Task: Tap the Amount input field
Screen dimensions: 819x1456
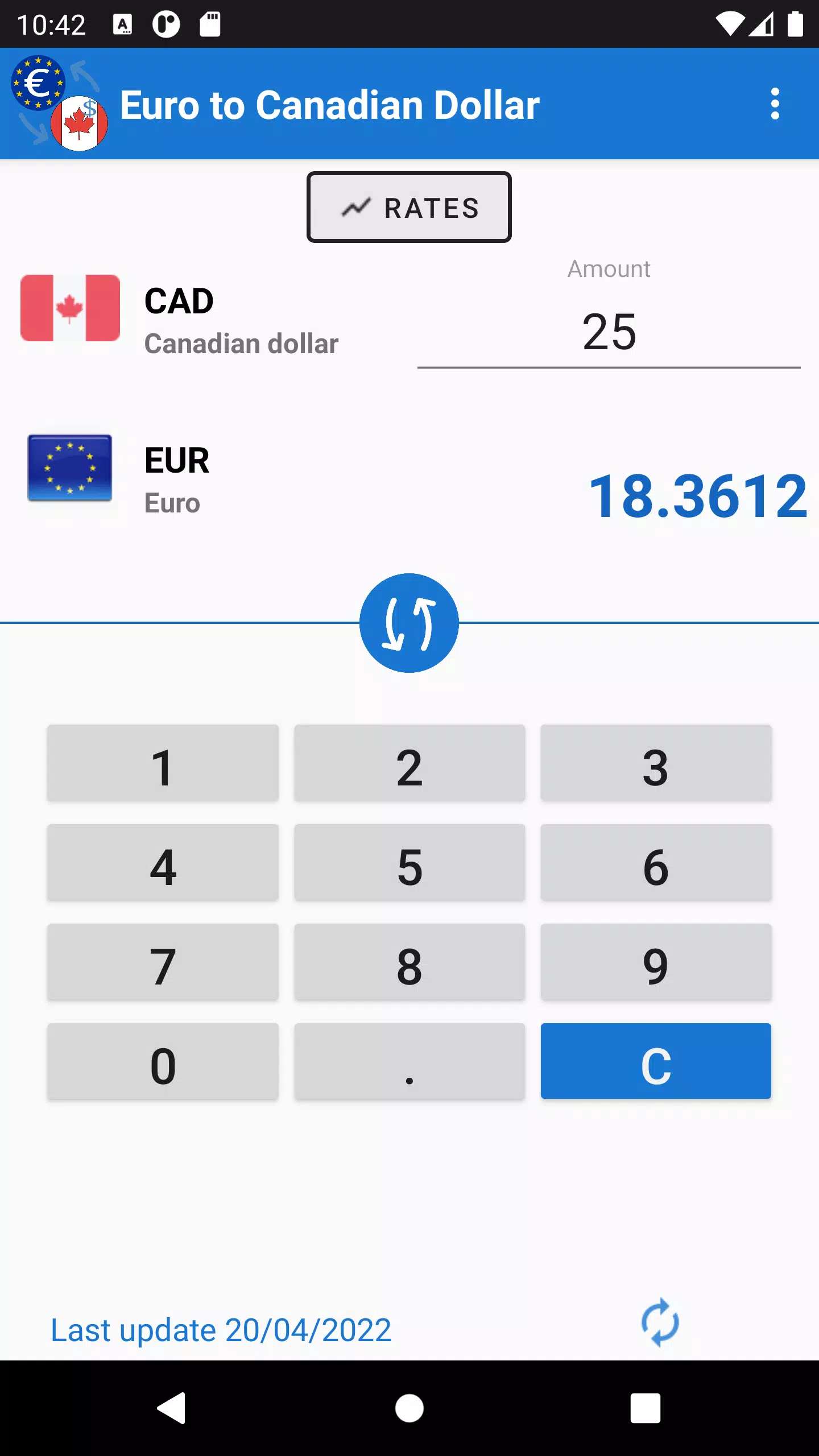Action: tap(609, 332)
